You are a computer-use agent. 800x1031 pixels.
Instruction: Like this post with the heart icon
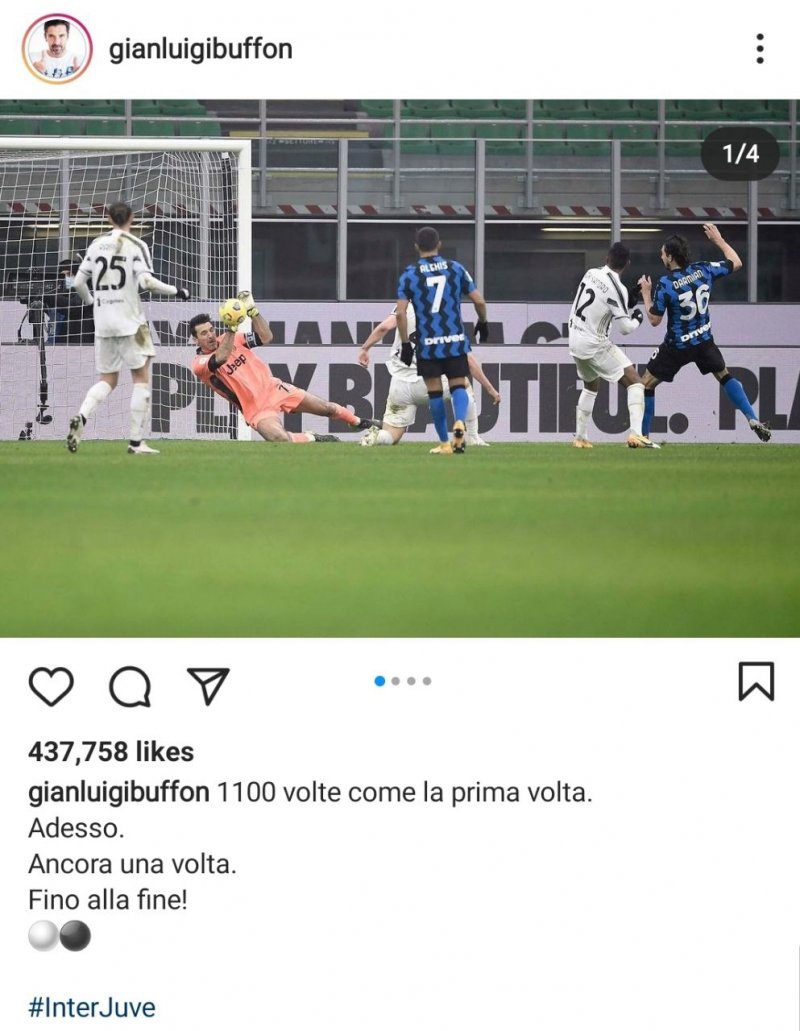click(51, 687)
